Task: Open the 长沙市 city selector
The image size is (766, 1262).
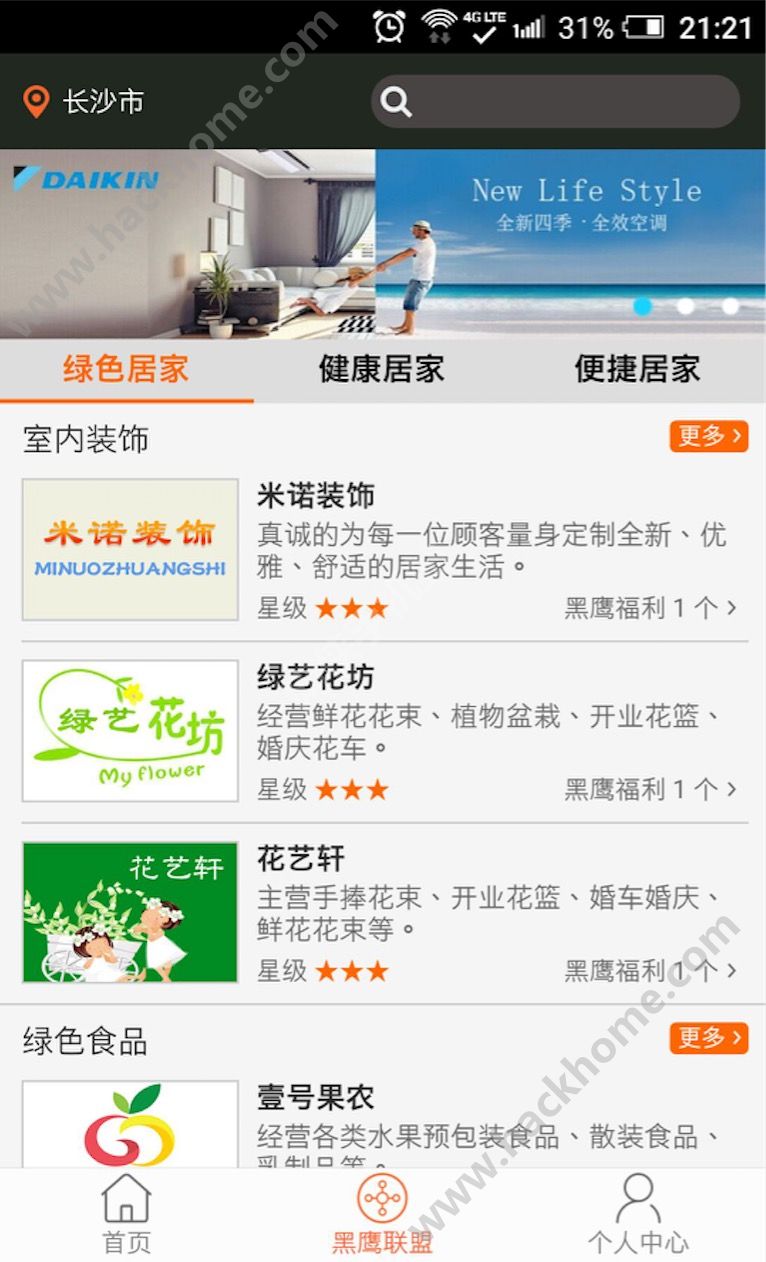Action: (x=84, y=102)
